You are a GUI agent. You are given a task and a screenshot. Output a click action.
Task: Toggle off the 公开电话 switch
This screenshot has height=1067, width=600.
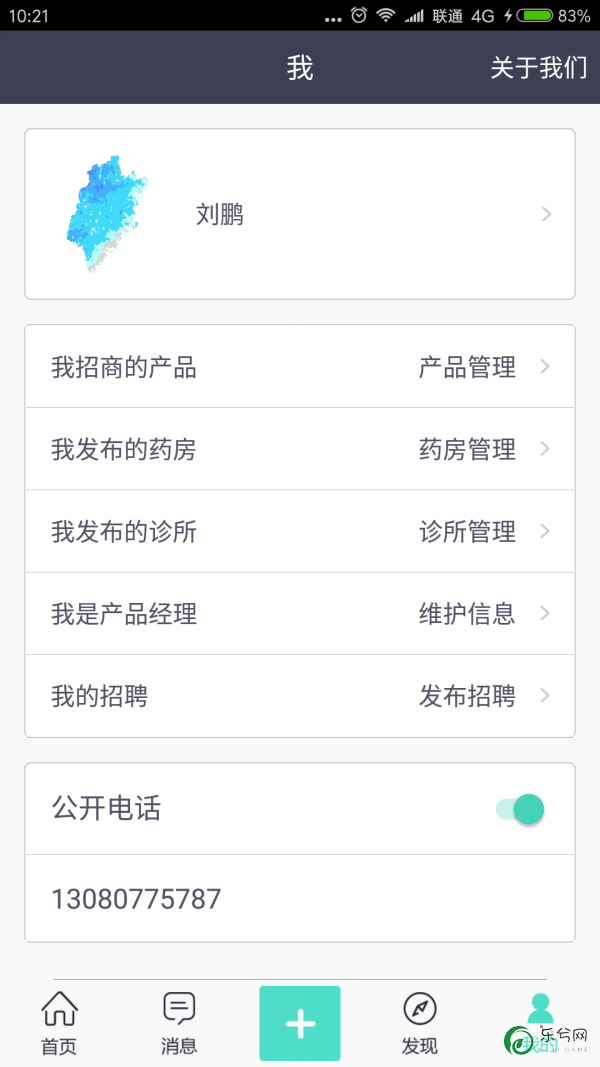point(520,809)
